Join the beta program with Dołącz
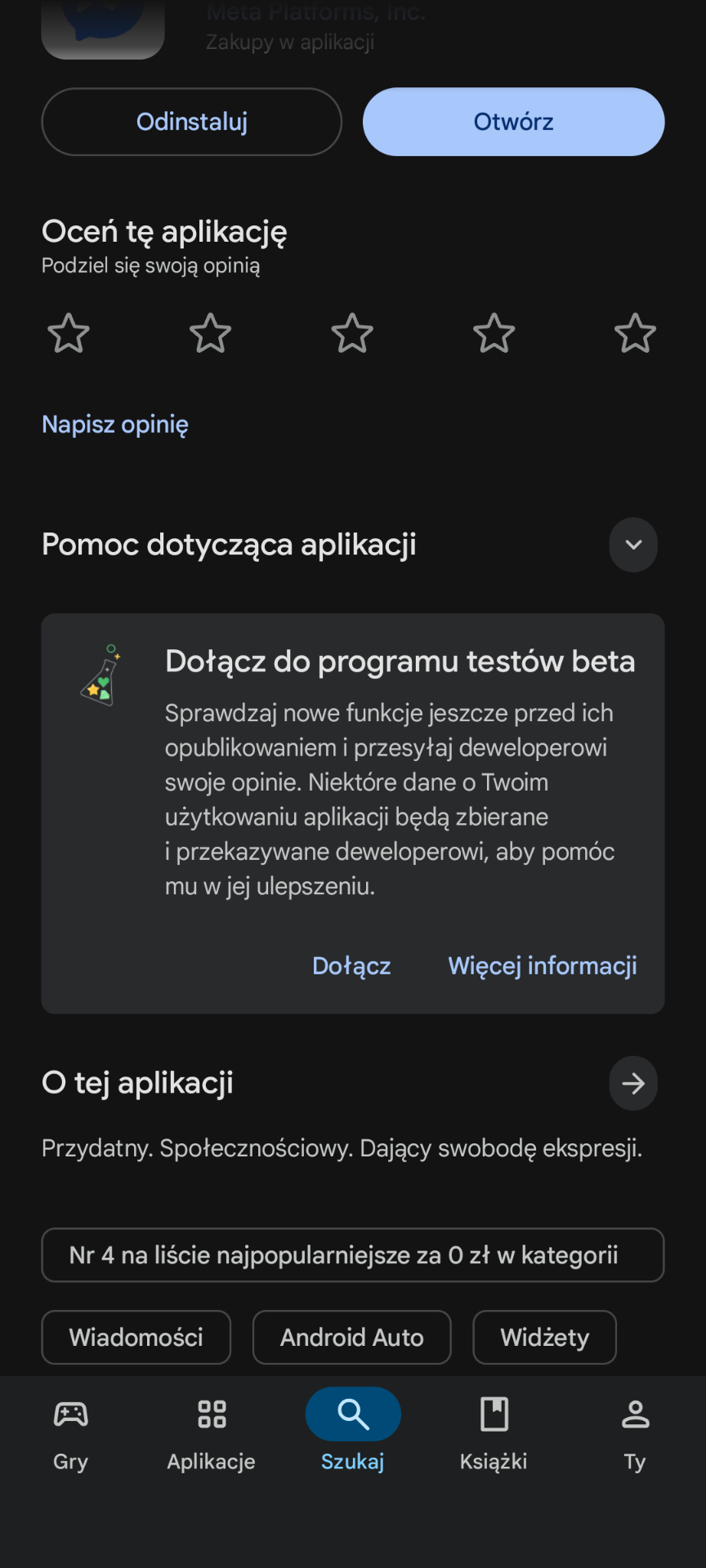Screen dimensions: 706x1568 tap(351, 966)
